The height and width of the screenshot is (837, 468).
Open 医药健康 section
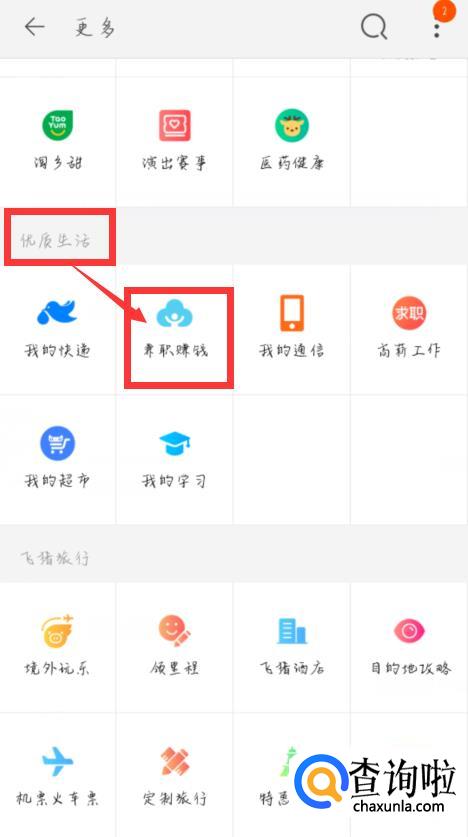click(x=292, y=139)
